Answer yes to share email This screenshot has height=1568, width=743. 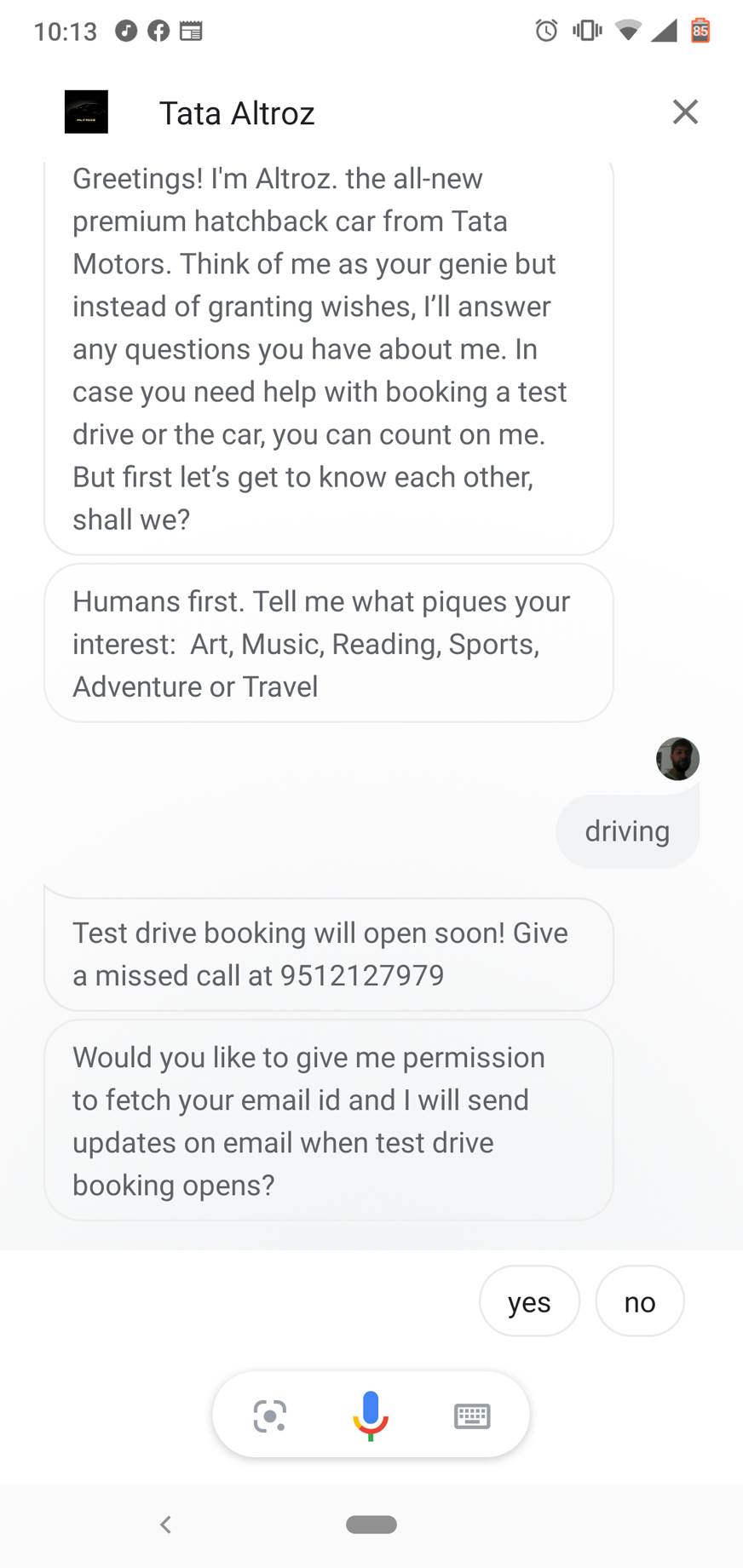coord(529,1301)
